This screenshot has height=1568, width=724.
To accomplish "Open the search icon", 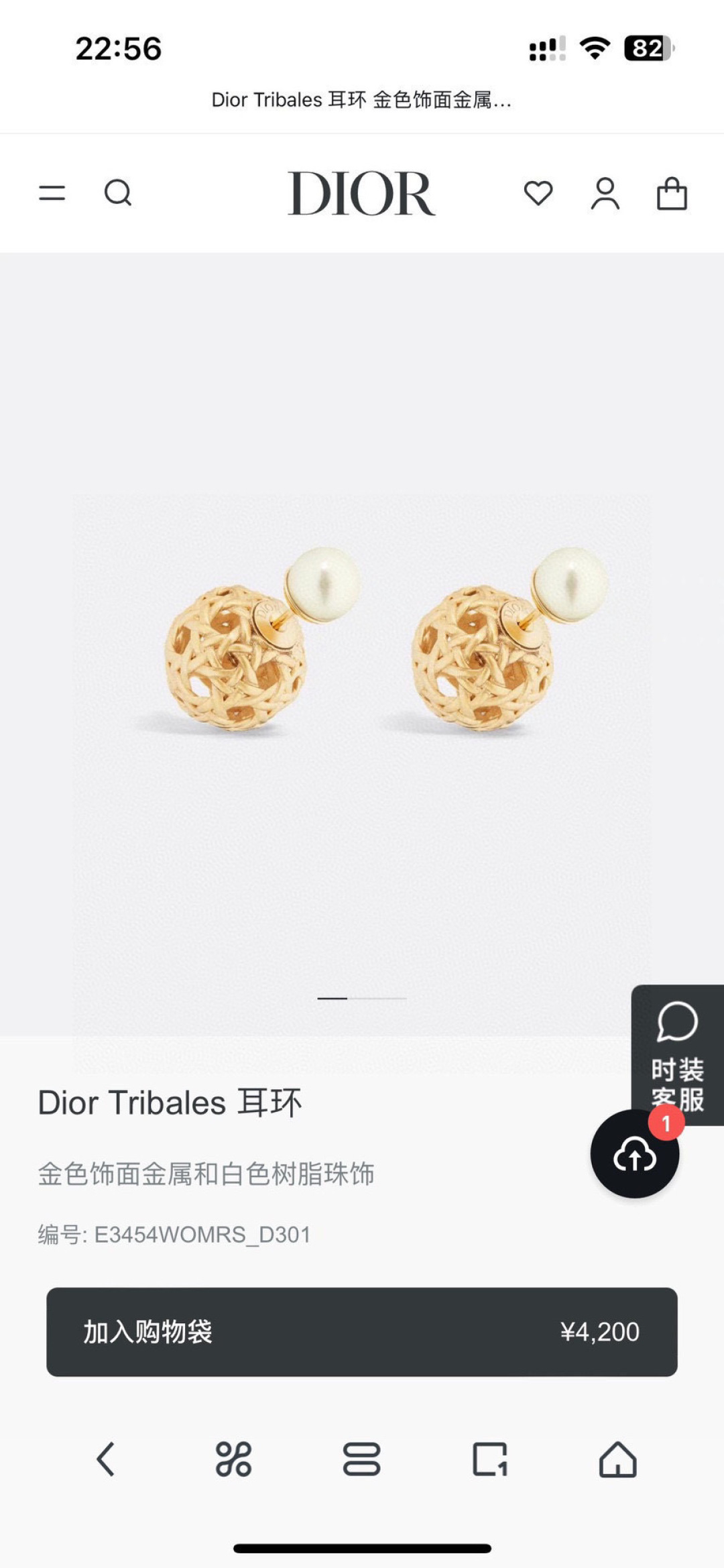I will tap(118, 193).
